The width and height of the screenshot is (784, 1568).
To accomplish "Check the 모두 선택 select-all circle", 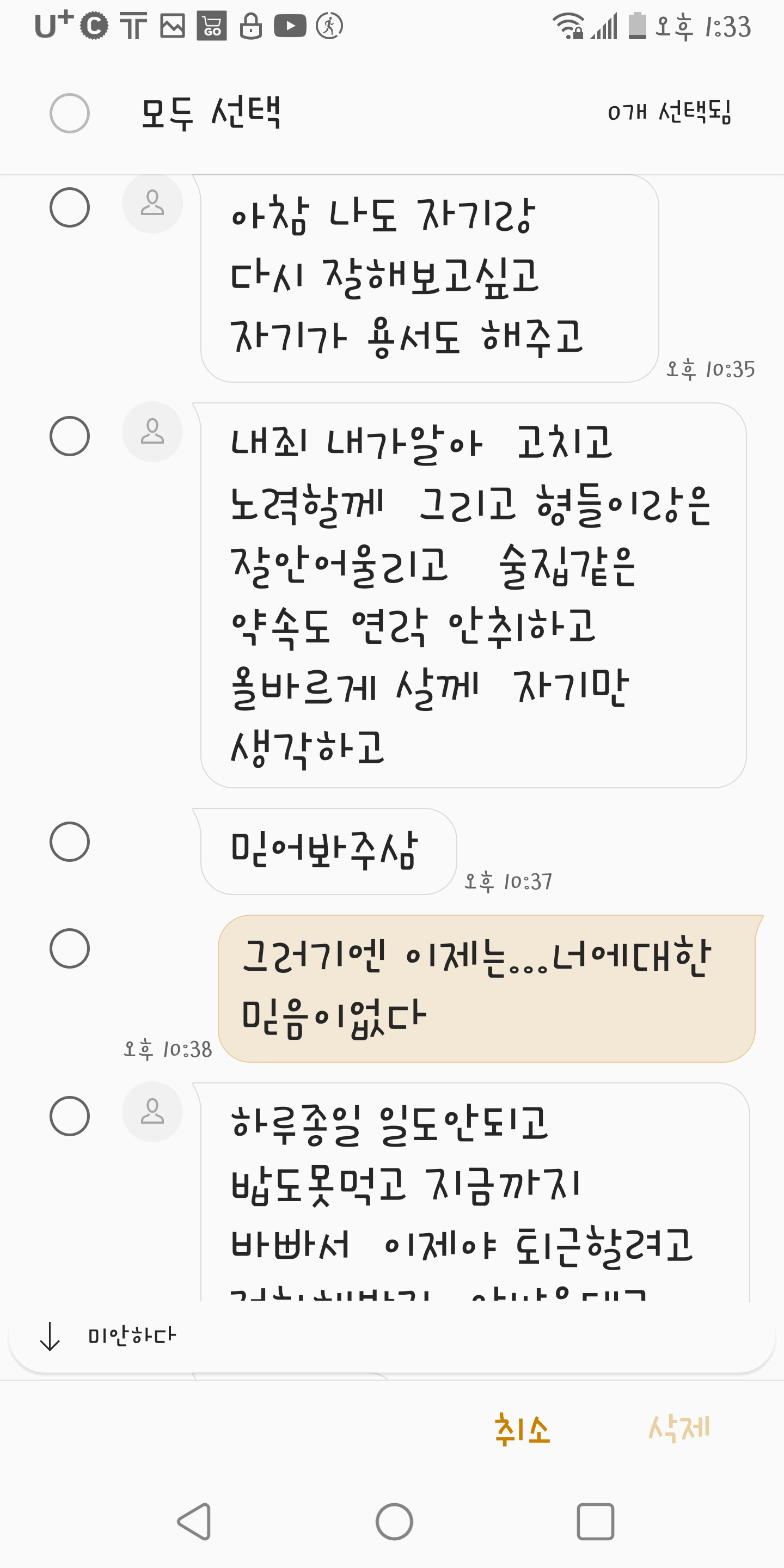I will click(x=69, y=113).
